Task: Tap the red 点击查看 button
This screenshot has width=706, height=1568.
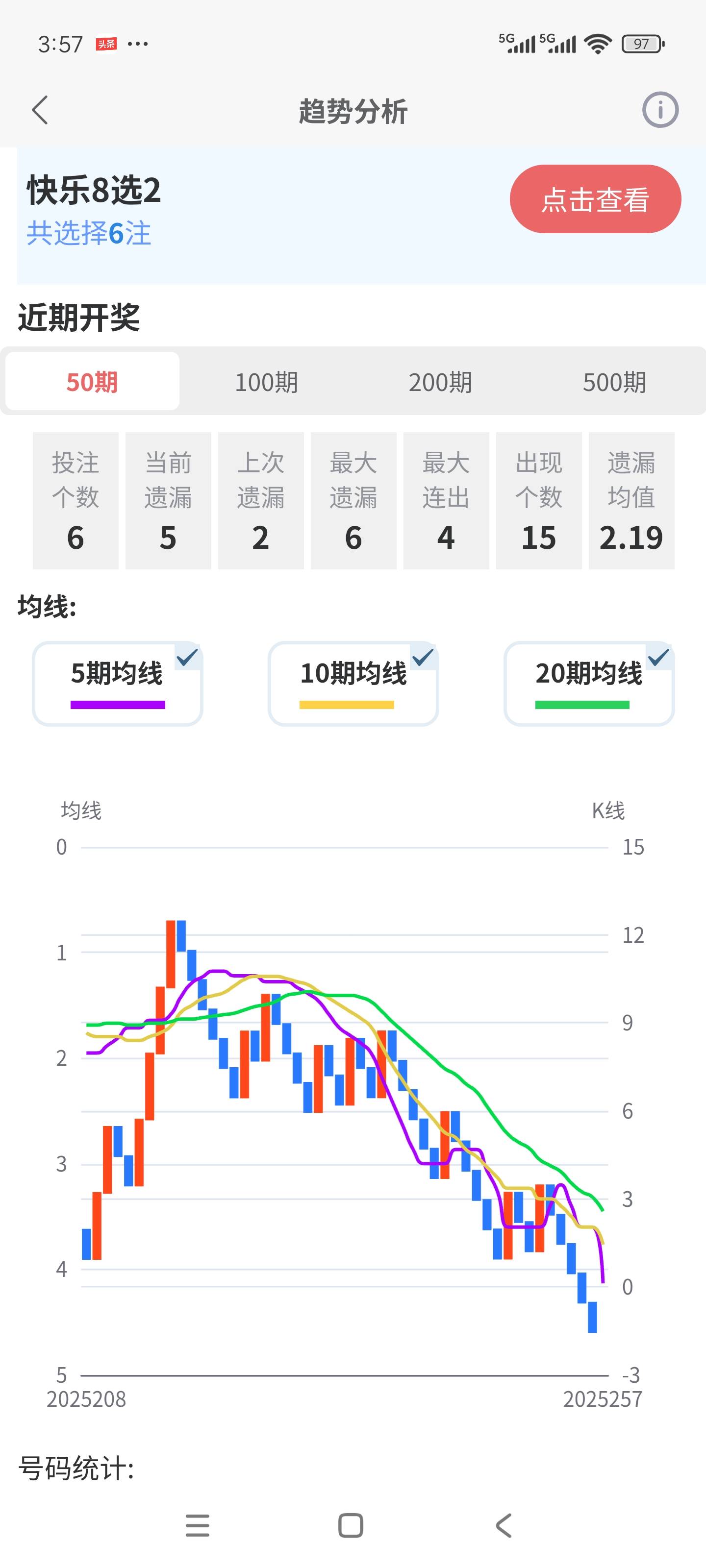Action: click(595, 199)
